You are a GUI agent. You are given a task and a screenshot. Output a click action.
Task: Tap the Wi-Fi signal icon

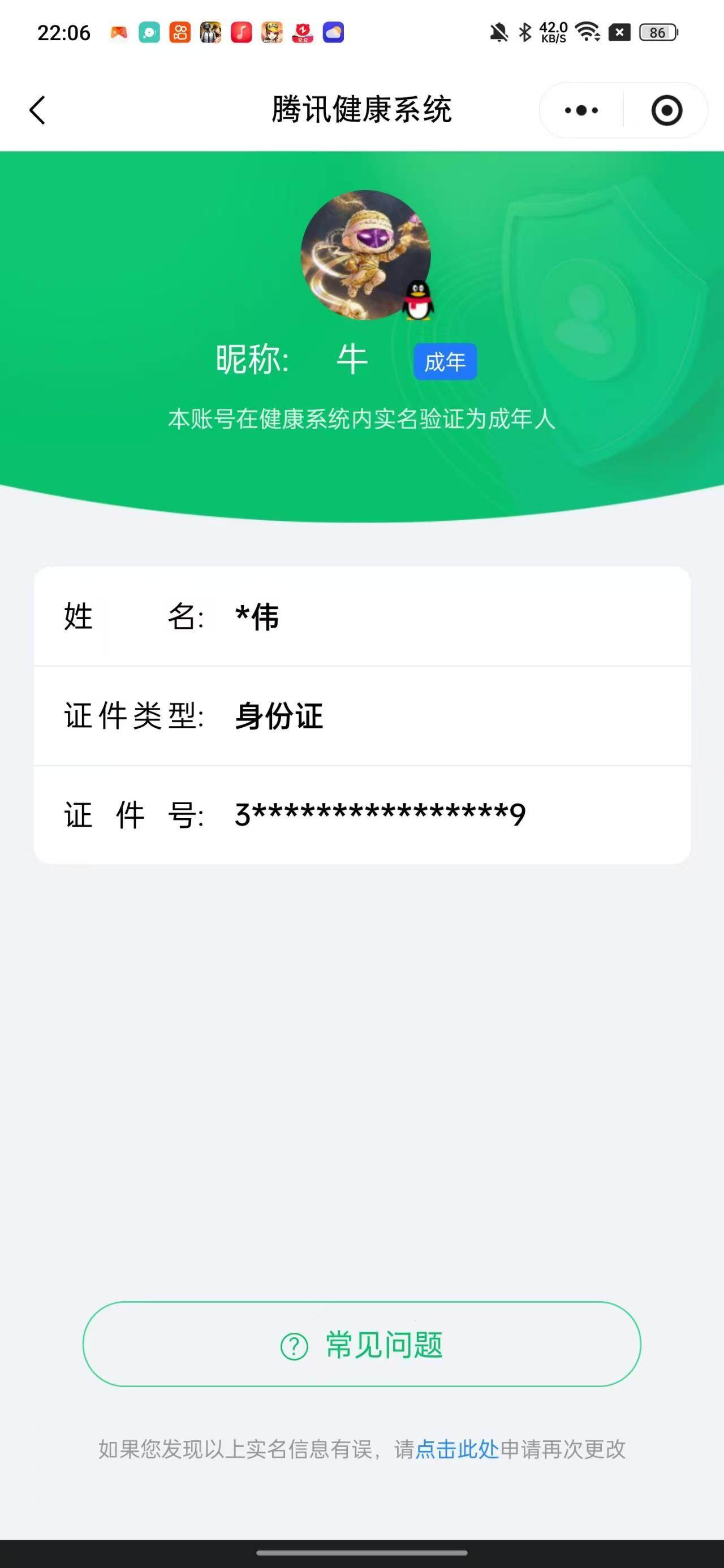587,32
